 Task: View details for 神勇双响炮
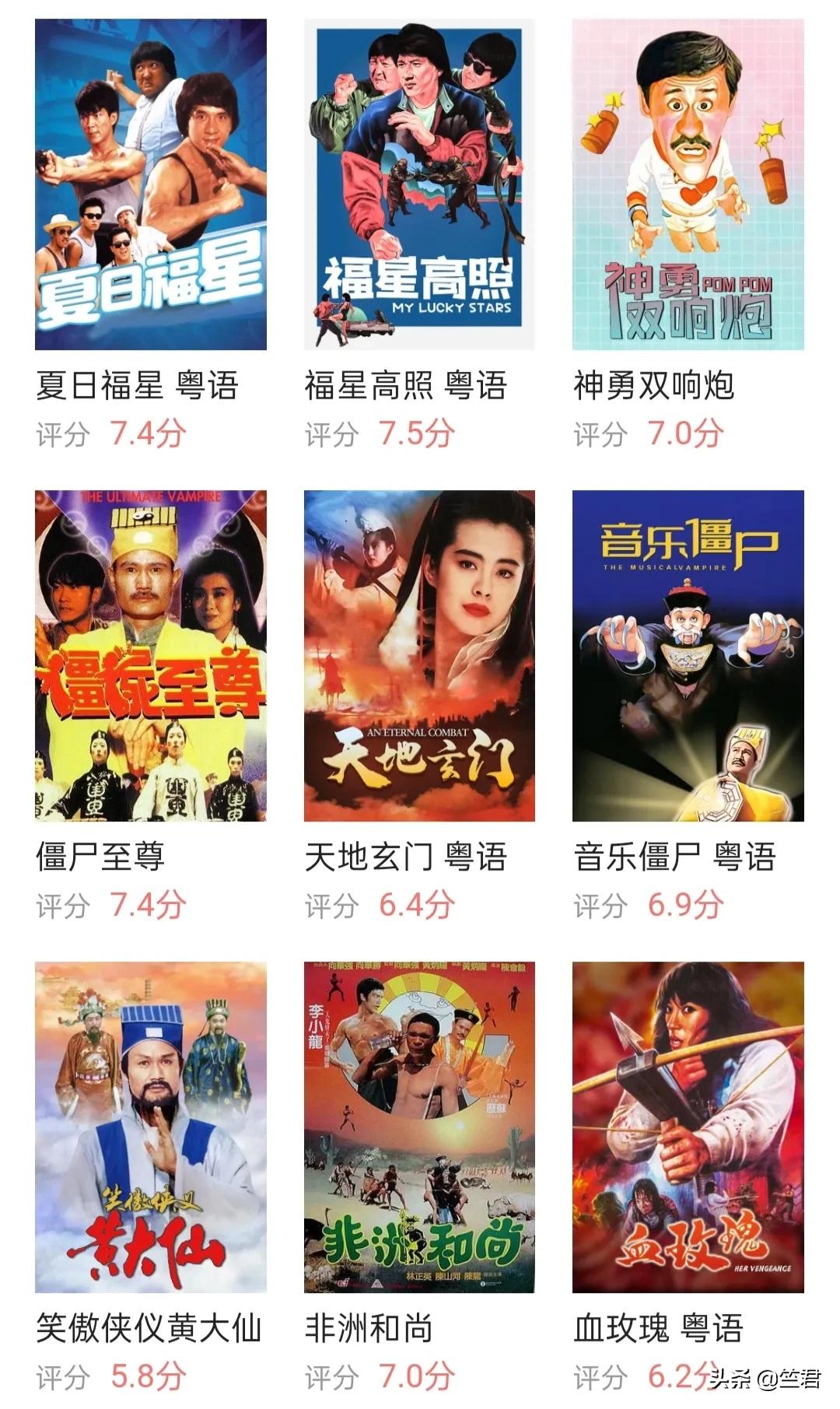[688, 185]
